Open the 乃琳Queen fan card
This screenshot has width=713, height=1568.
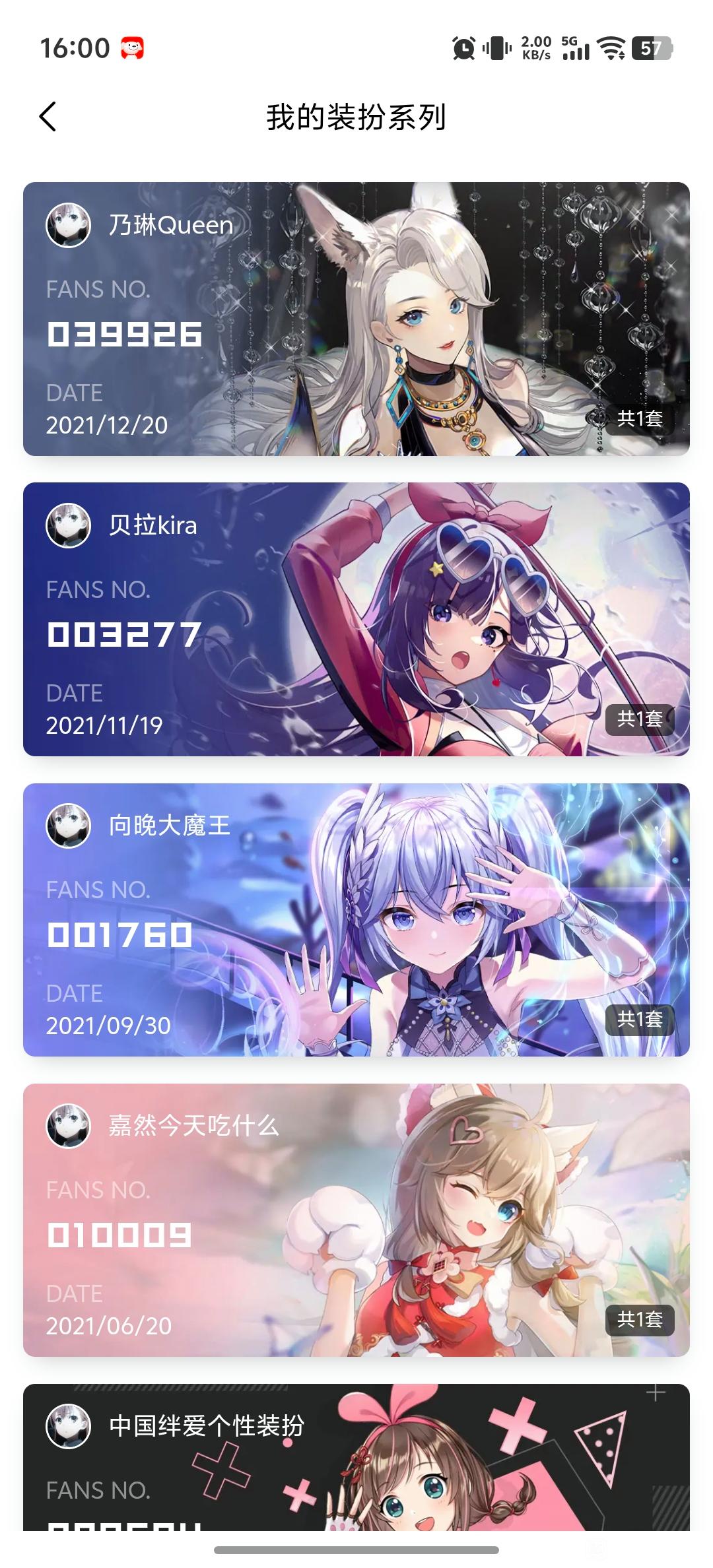click(356, 319)
